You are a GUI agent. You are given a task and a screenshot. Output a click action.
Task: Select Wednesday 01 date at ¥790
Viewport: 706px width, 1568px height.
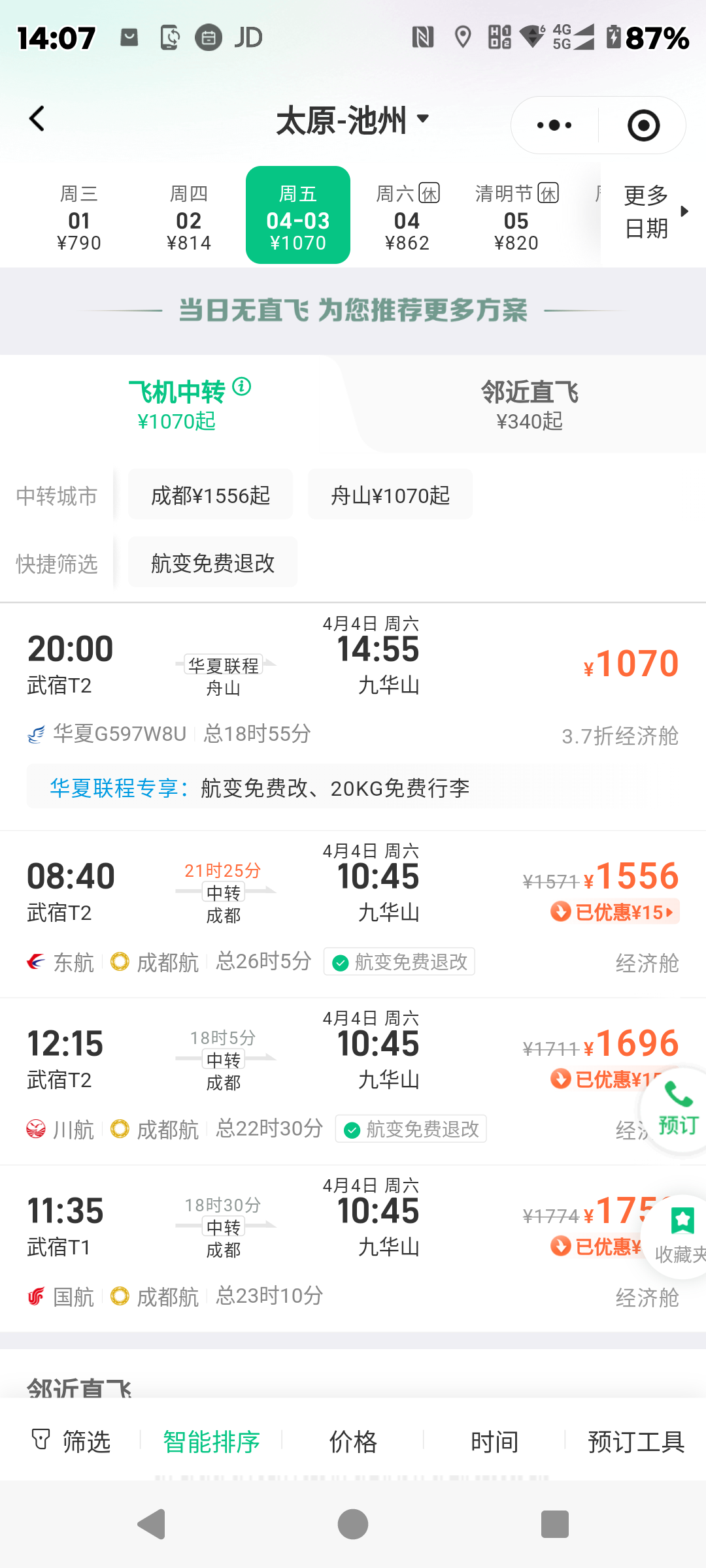pos(79,217)
